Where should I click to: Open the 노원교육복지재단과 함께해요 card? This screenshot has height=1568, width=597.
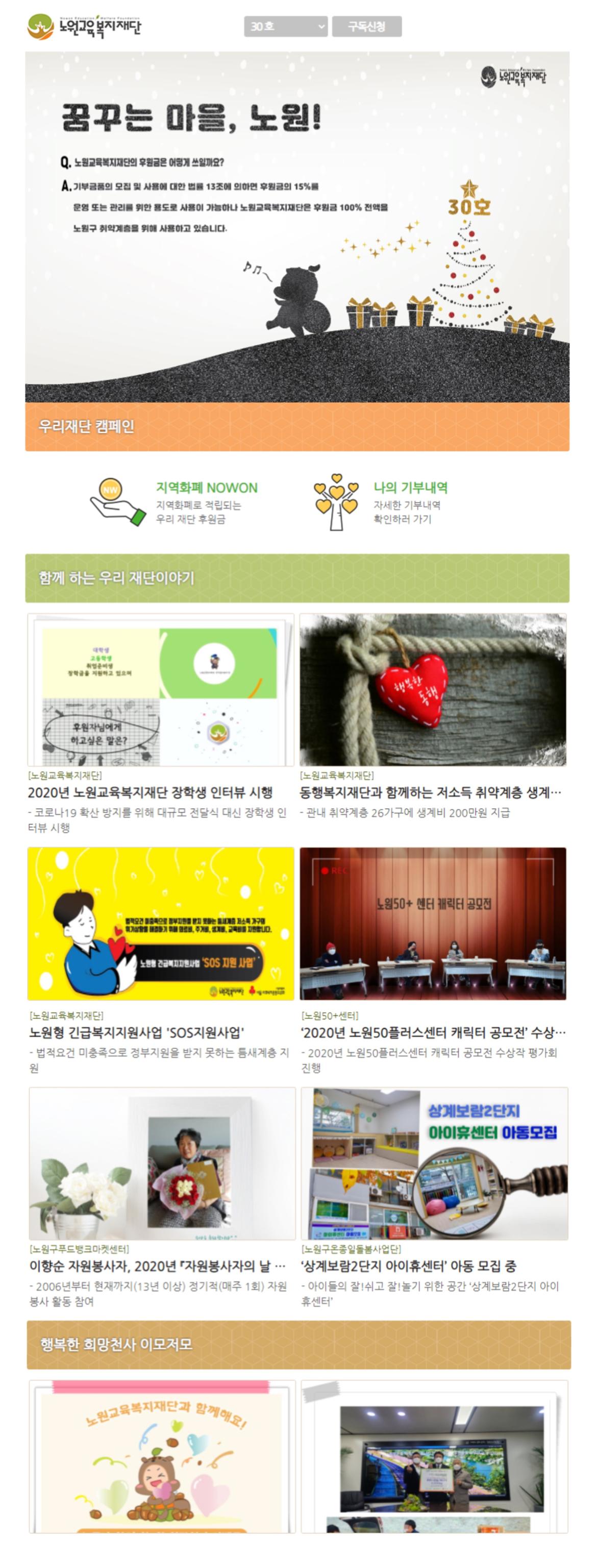click(162, 1456)
